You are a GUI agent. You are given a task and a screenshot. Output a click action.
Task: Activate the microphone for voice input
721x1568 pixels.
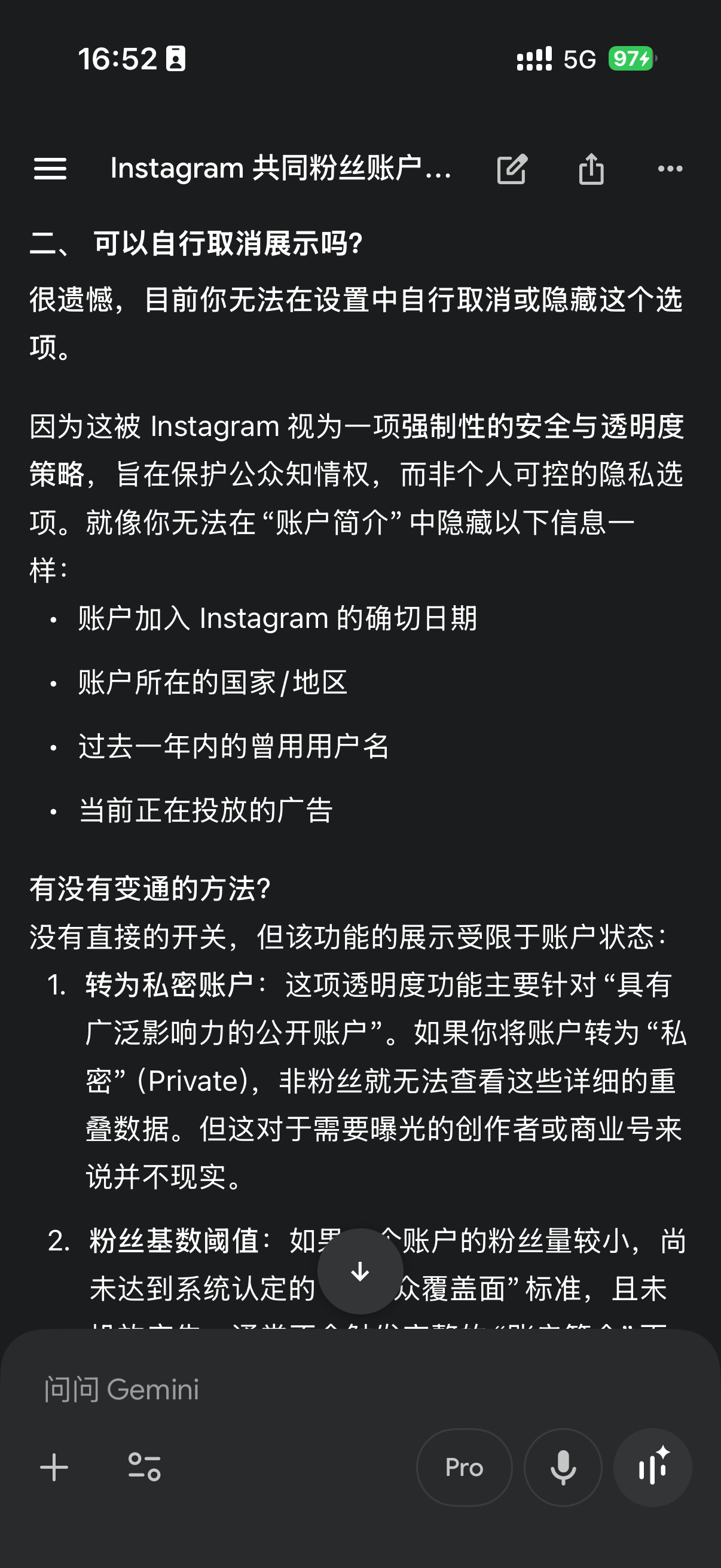pyautogui.click(x=563, y=1467)
